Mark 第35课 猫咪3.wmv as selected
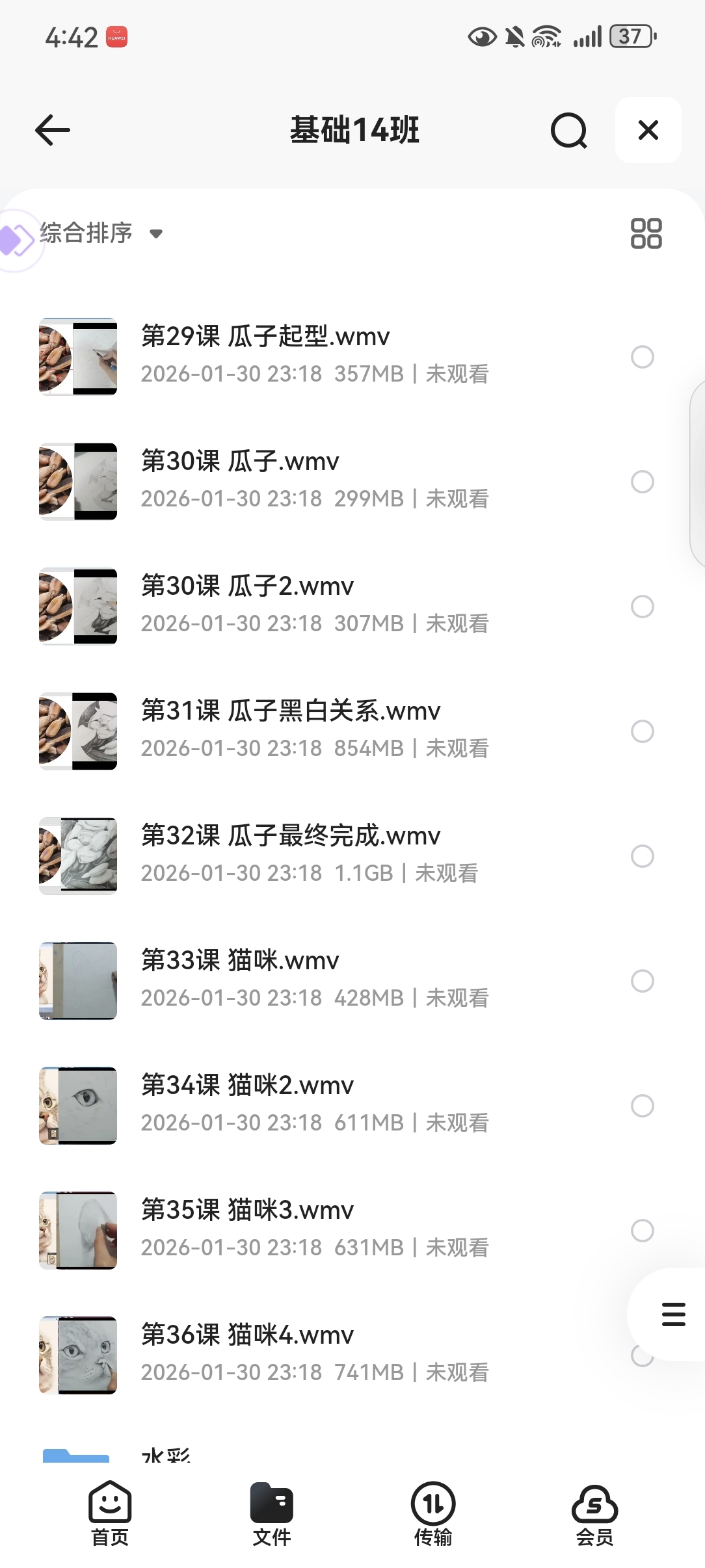Viewport: 705px width, 1568px height. (x=643, y=1231)
